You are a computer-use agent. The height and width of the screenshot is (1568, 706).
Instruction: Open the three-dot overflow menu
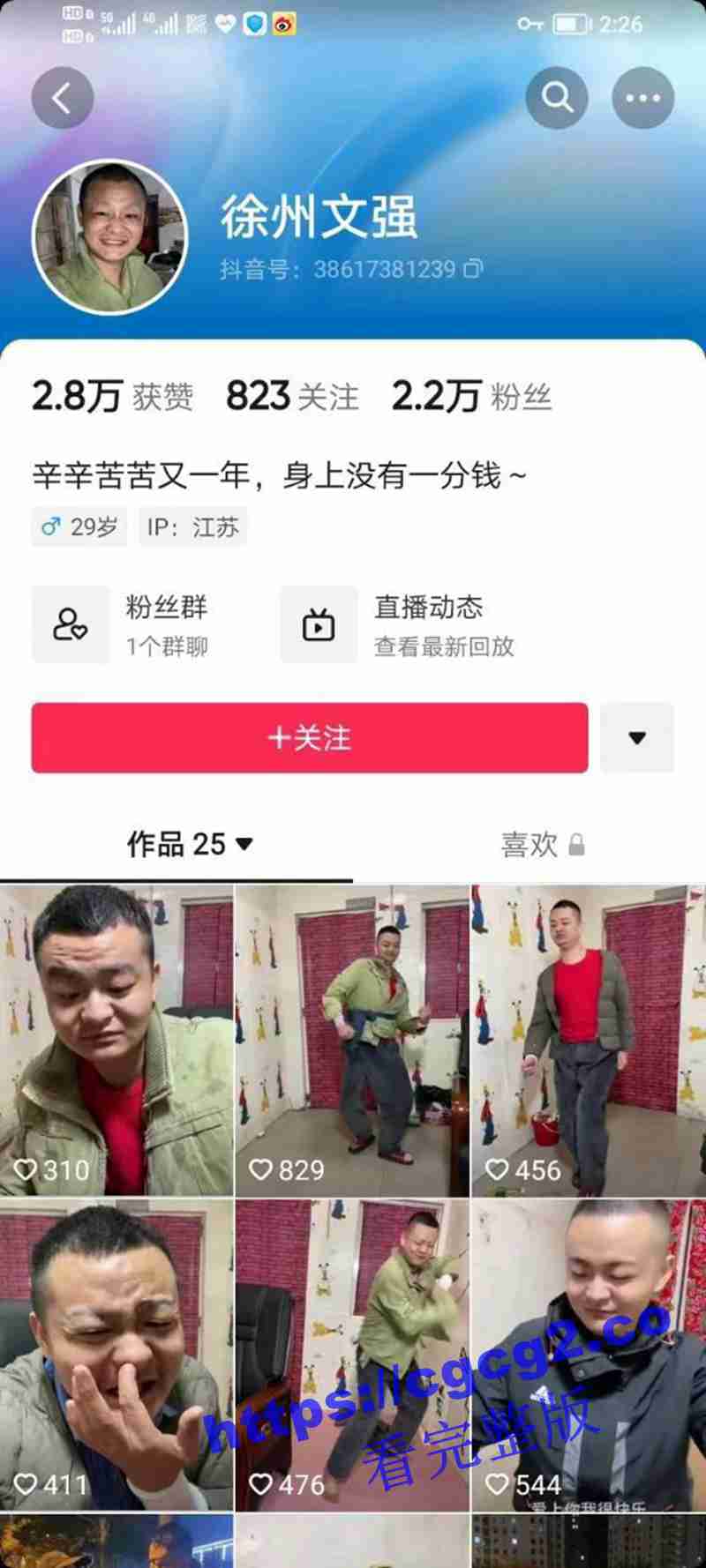point(643,98)
